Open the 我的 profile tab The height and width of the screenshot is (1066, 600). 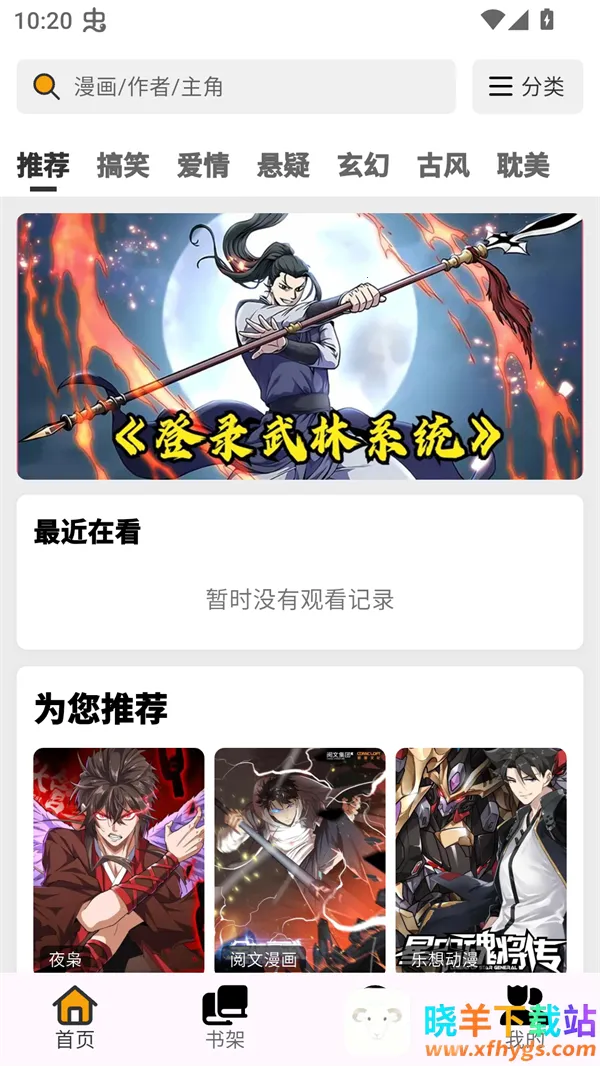click(524, 1015)
